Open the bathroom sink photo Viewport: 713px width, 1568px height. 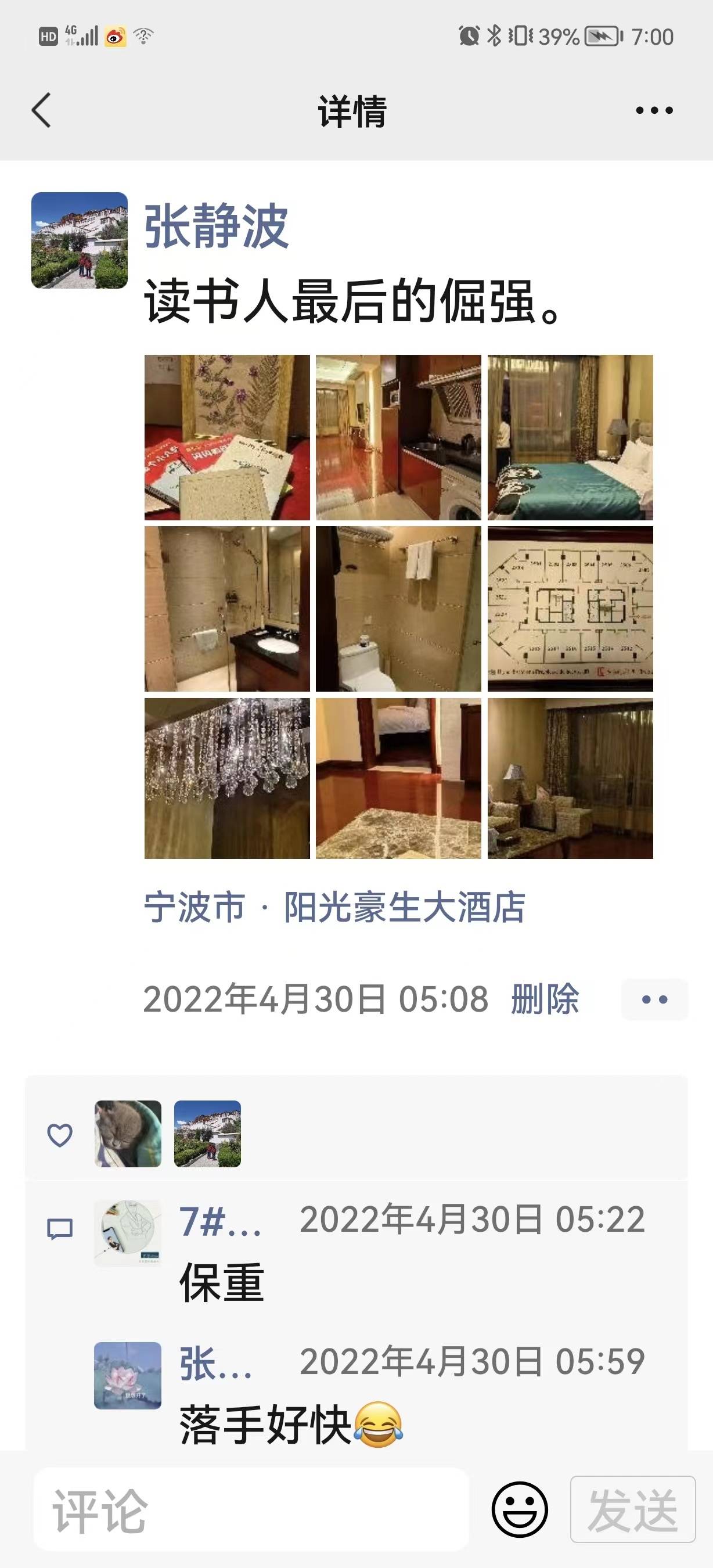tap(227, 609)
